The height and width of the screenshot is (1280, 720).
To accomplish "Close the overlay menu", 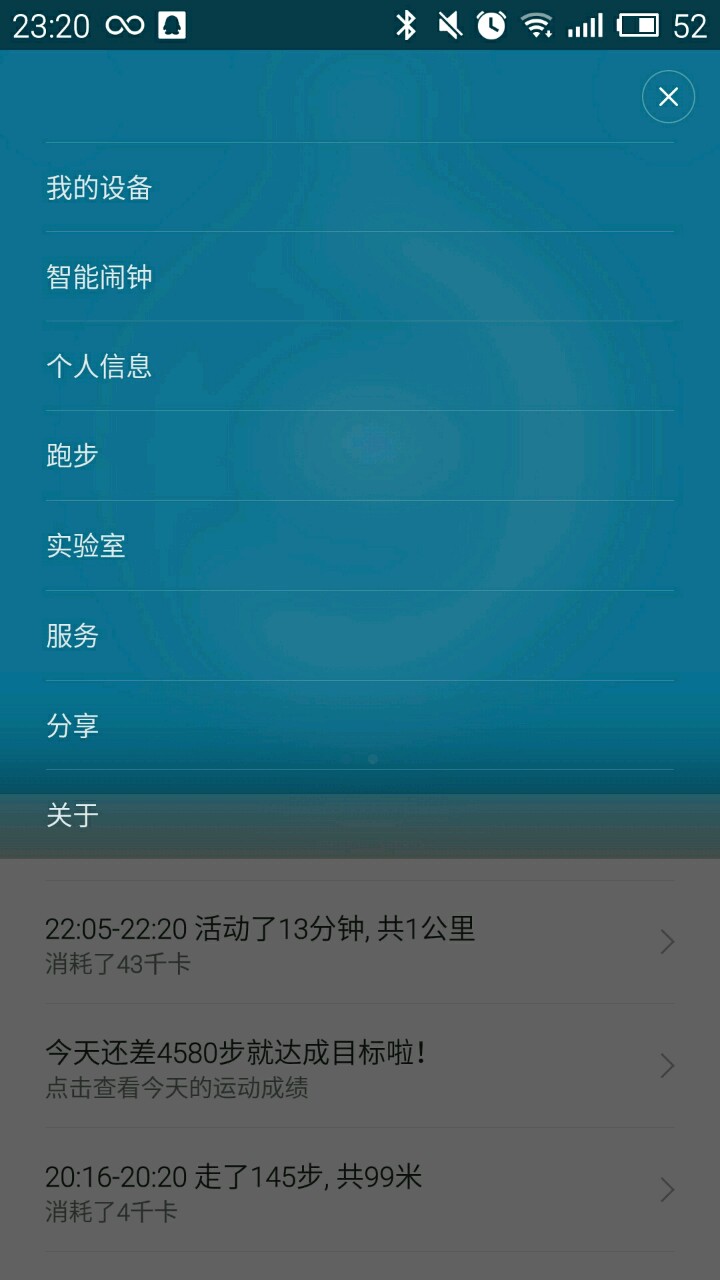I will click(x=668, y=97).
